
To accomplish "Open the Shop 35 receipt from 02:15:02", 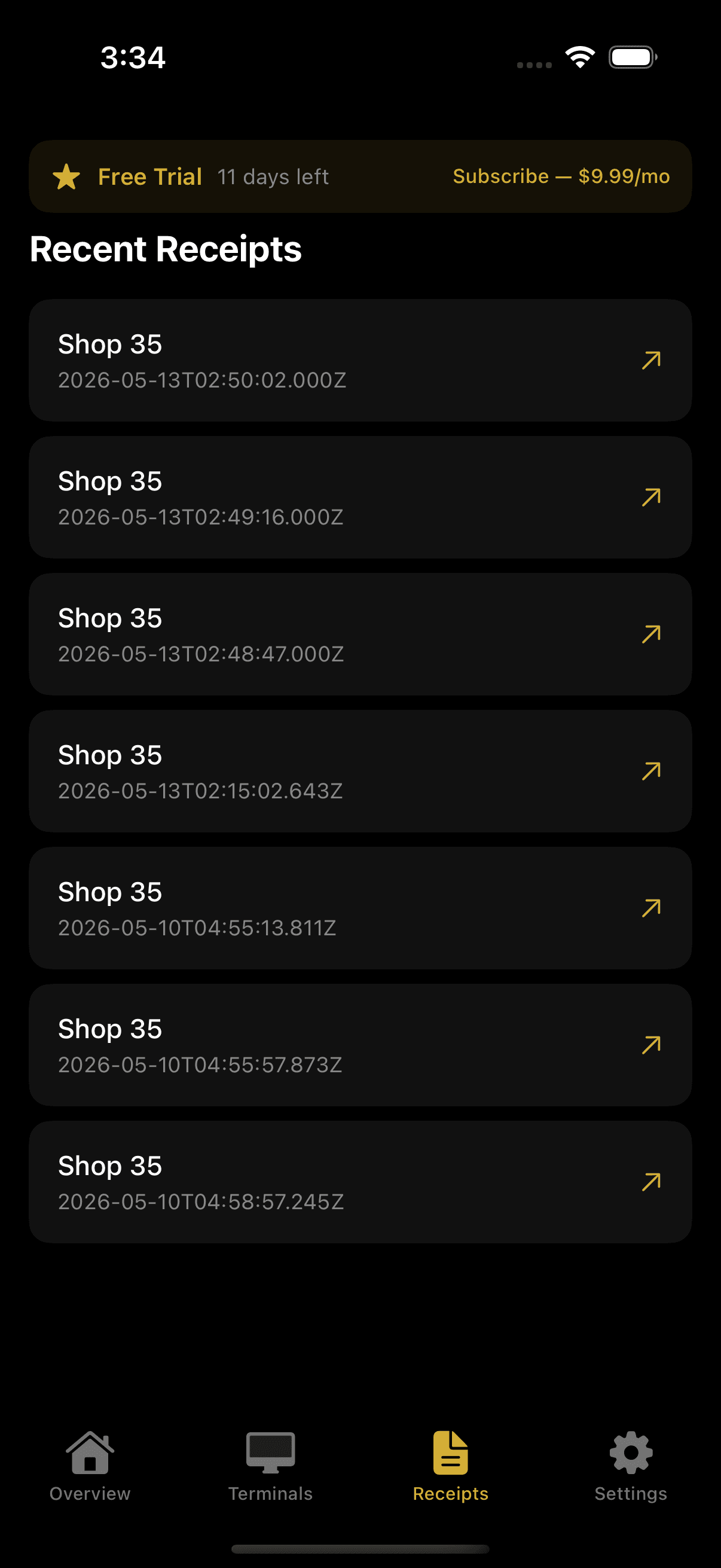I will tap(360, 771).
